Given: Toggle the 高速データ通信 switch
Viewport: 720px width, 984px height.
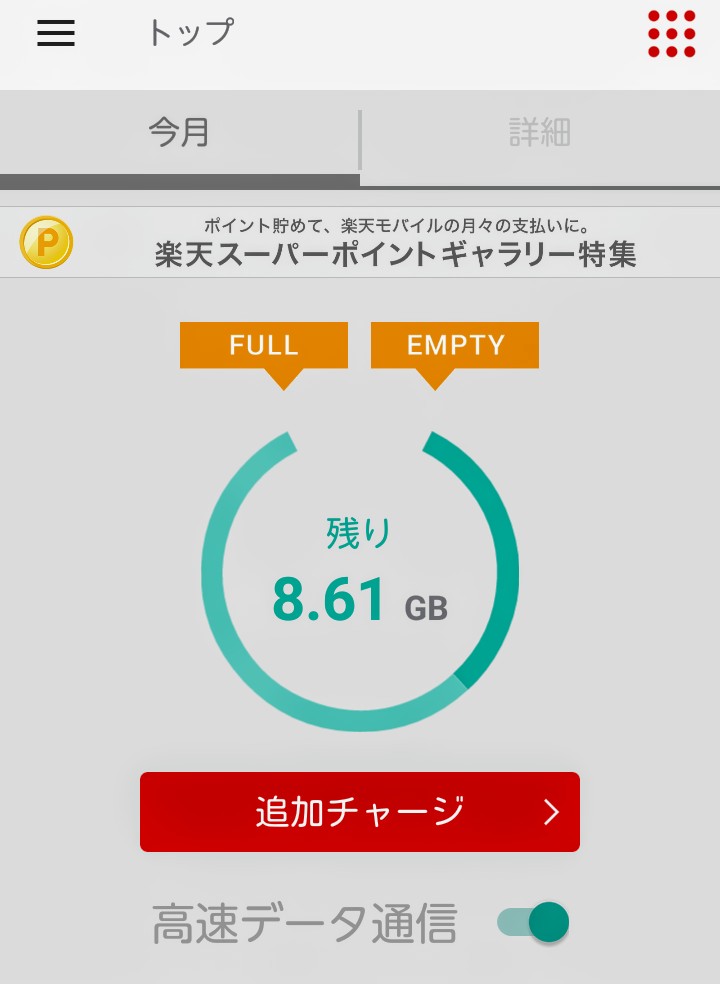Looking at the screenshot, I should click(x=534, y=922).
